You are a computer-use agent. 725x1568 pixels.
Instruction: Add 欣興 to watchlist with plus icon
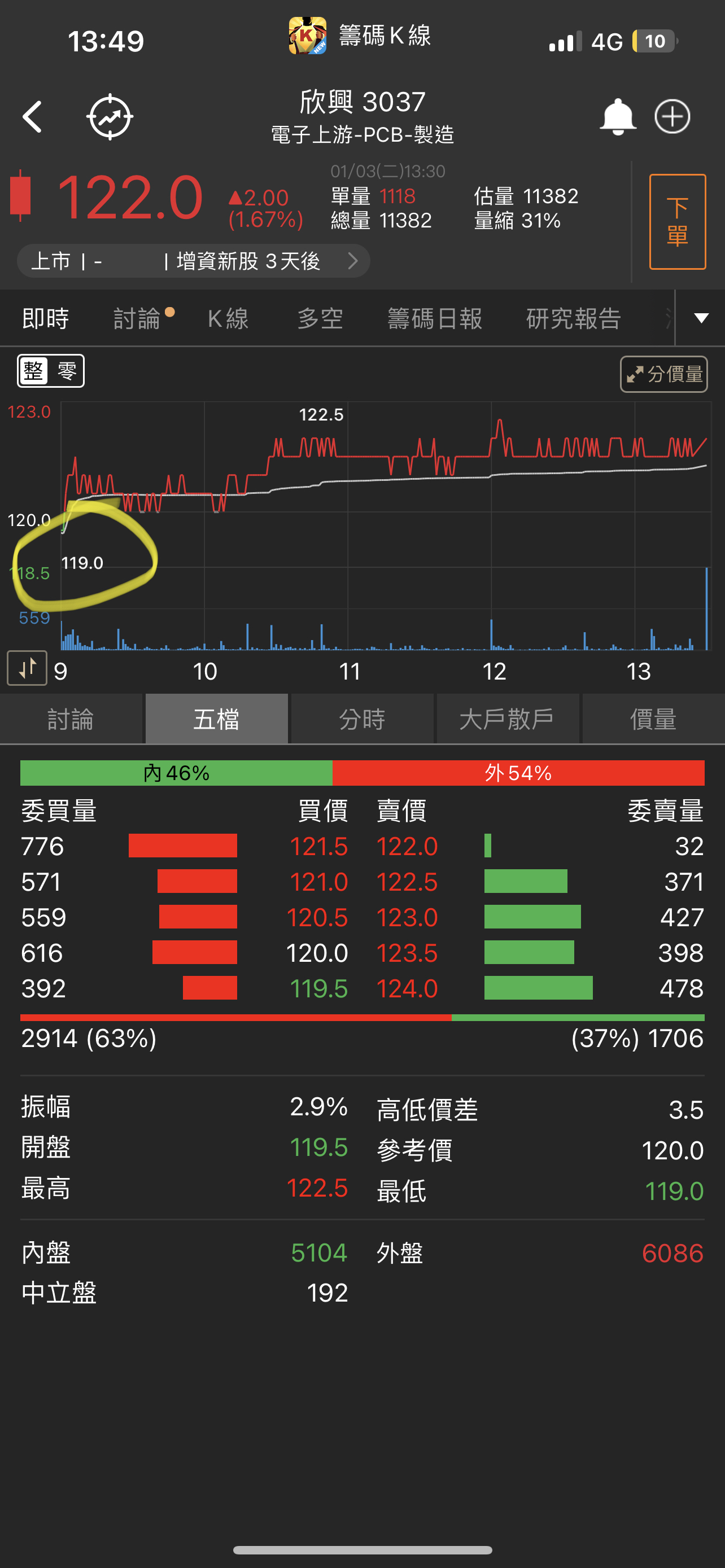[x=672, y=117]
